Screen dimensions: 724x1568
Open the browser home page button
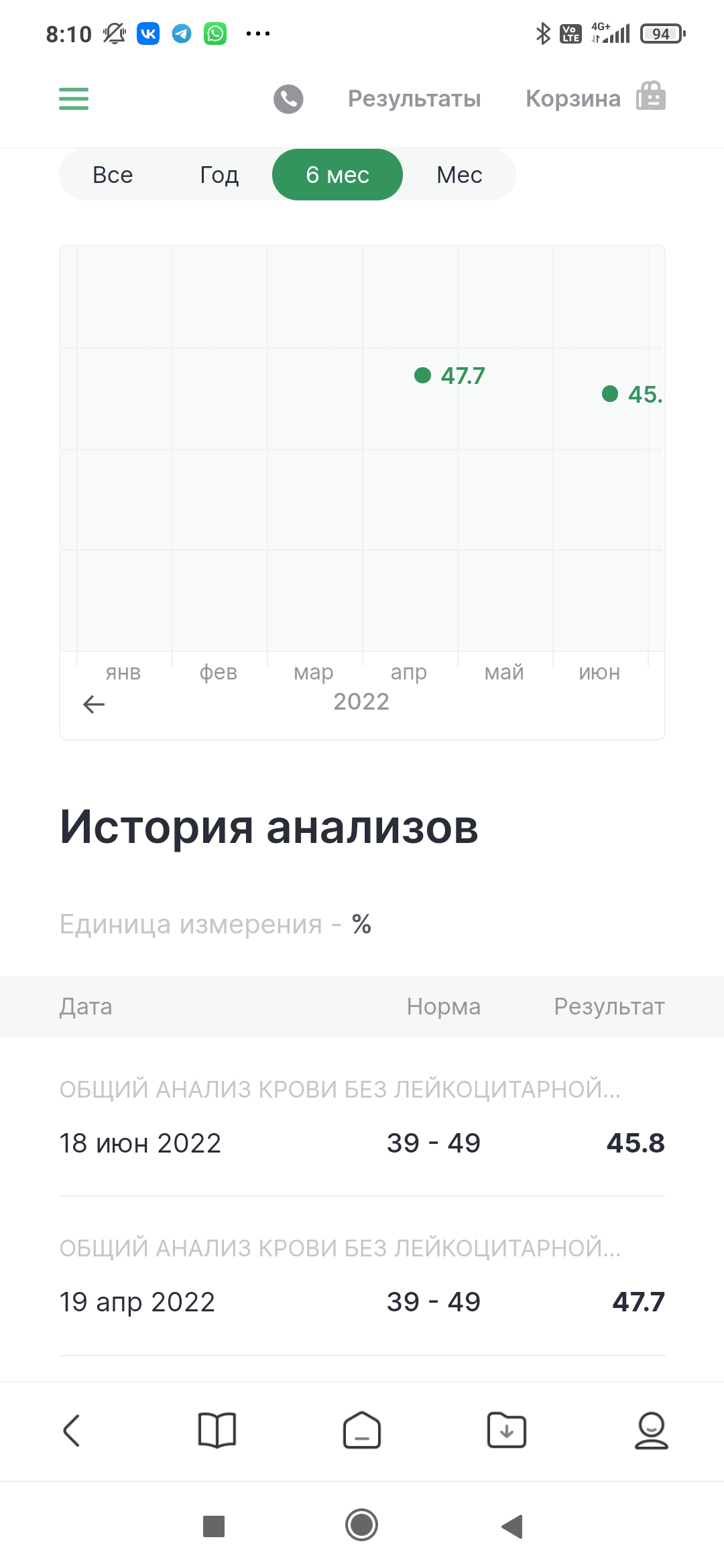click(x=362, y=1431)
